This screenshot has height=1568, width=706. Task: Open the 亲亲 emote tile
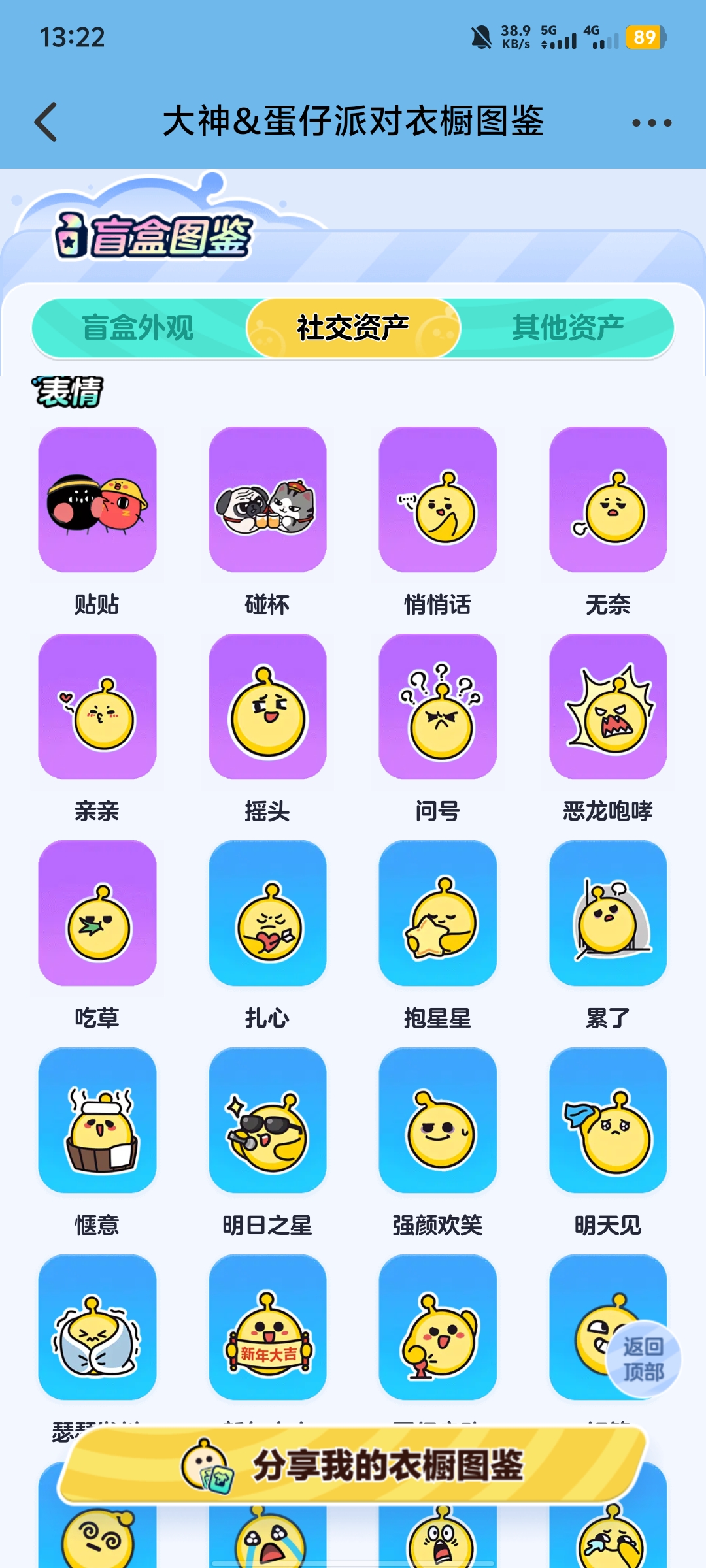pyautogui.click(x=97, y=706)
